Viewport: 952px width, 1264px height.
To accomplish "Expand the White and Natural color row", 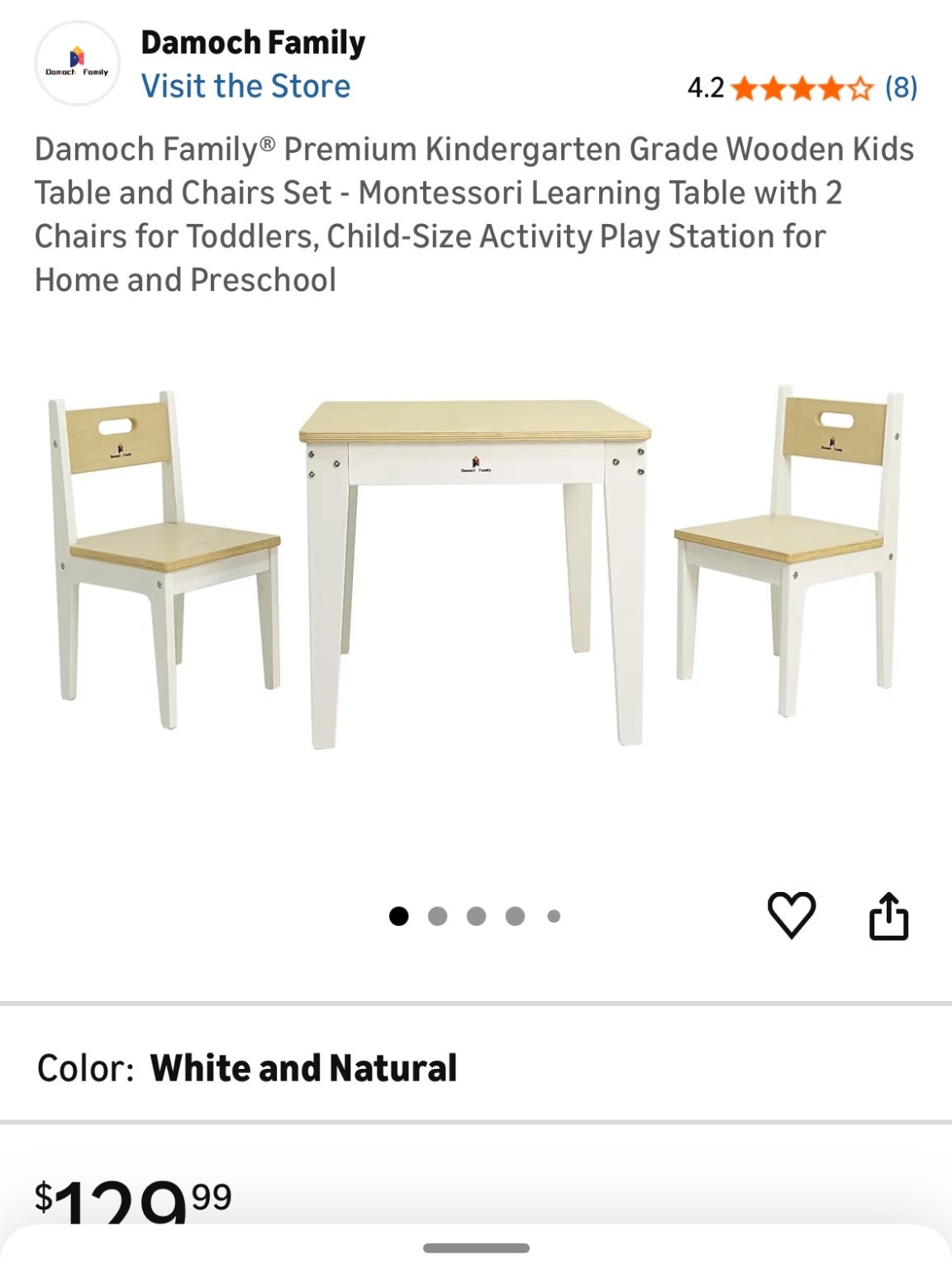I will pos(305,1067).
